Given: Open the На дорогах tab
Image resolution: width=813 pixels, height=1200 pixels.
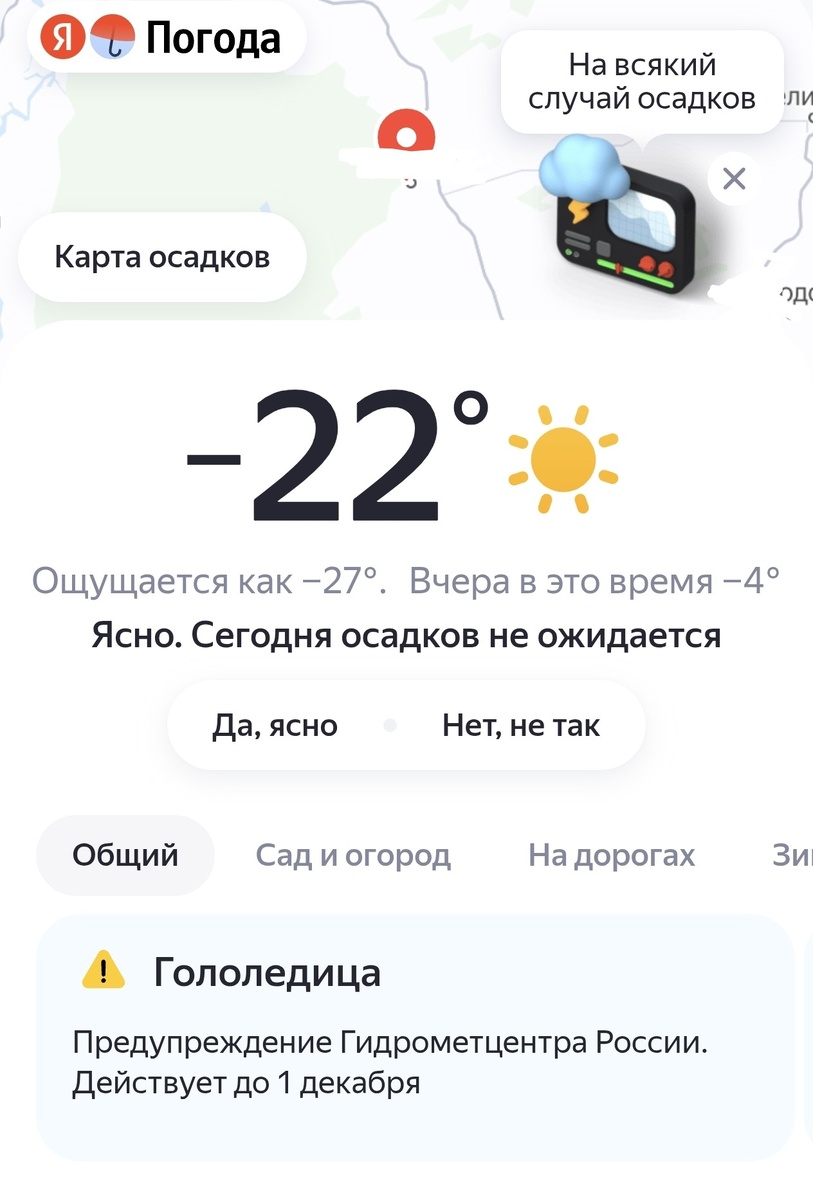Looking at the screenshot, I should 612,855.
